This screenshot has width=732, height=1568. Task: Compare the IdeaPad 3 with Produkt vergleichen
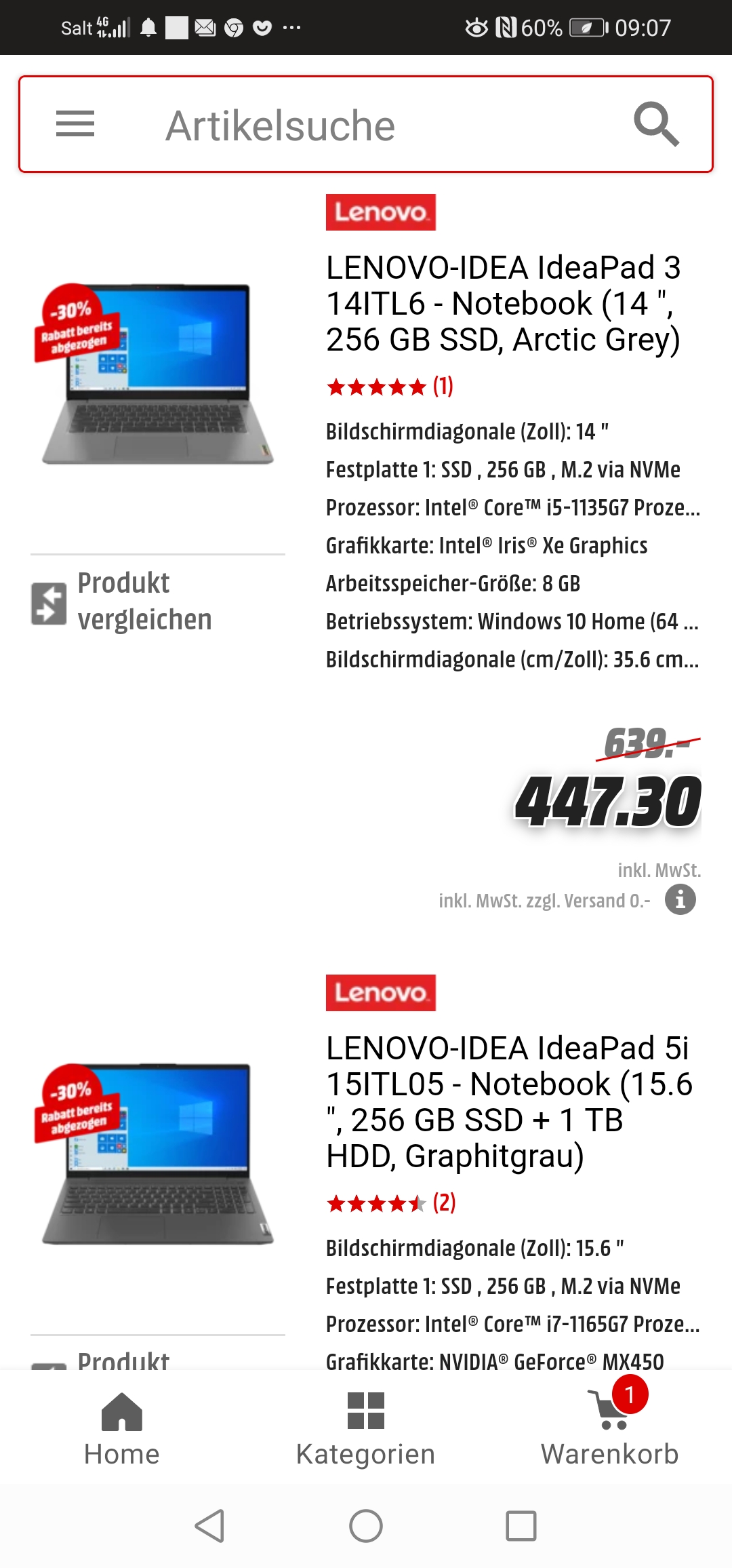[x=122, y=602]
